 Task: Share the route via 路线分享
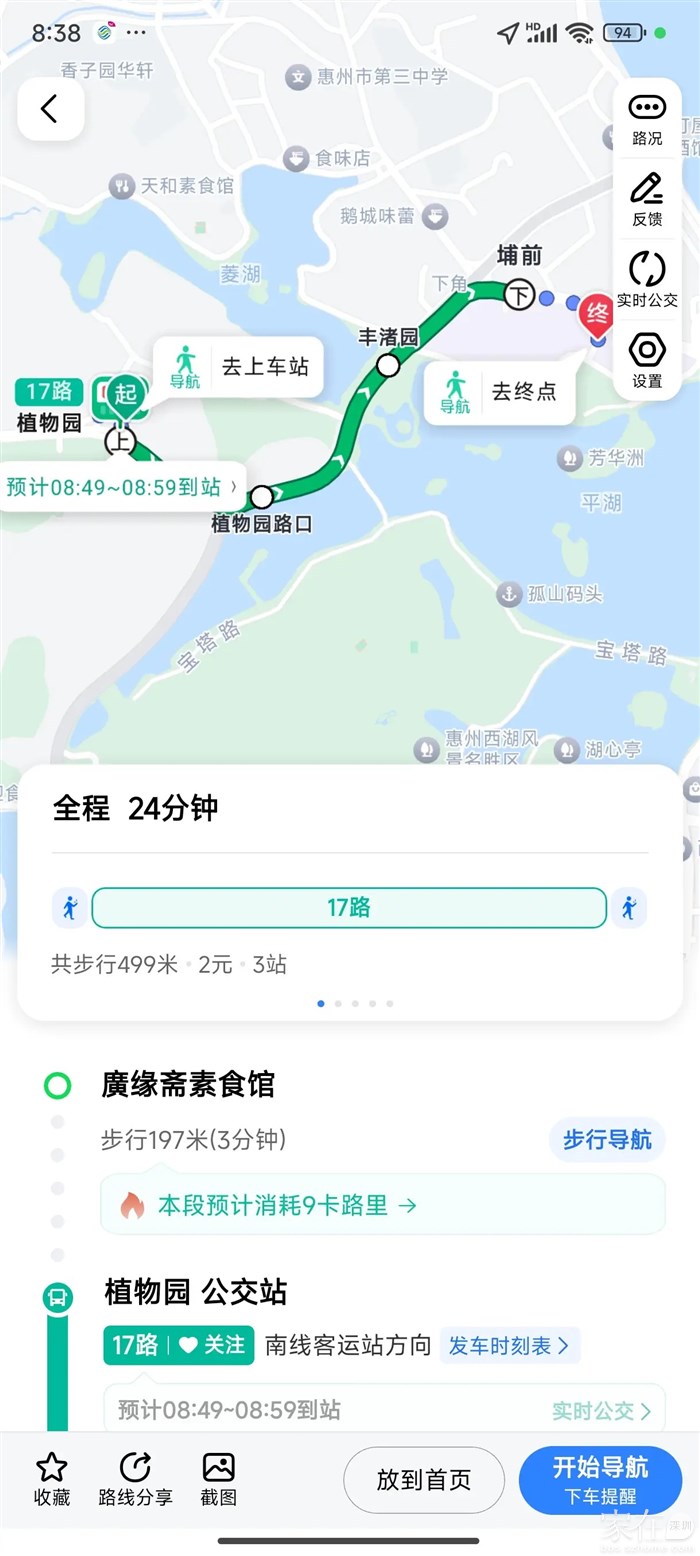click(x=135, y=1479)
